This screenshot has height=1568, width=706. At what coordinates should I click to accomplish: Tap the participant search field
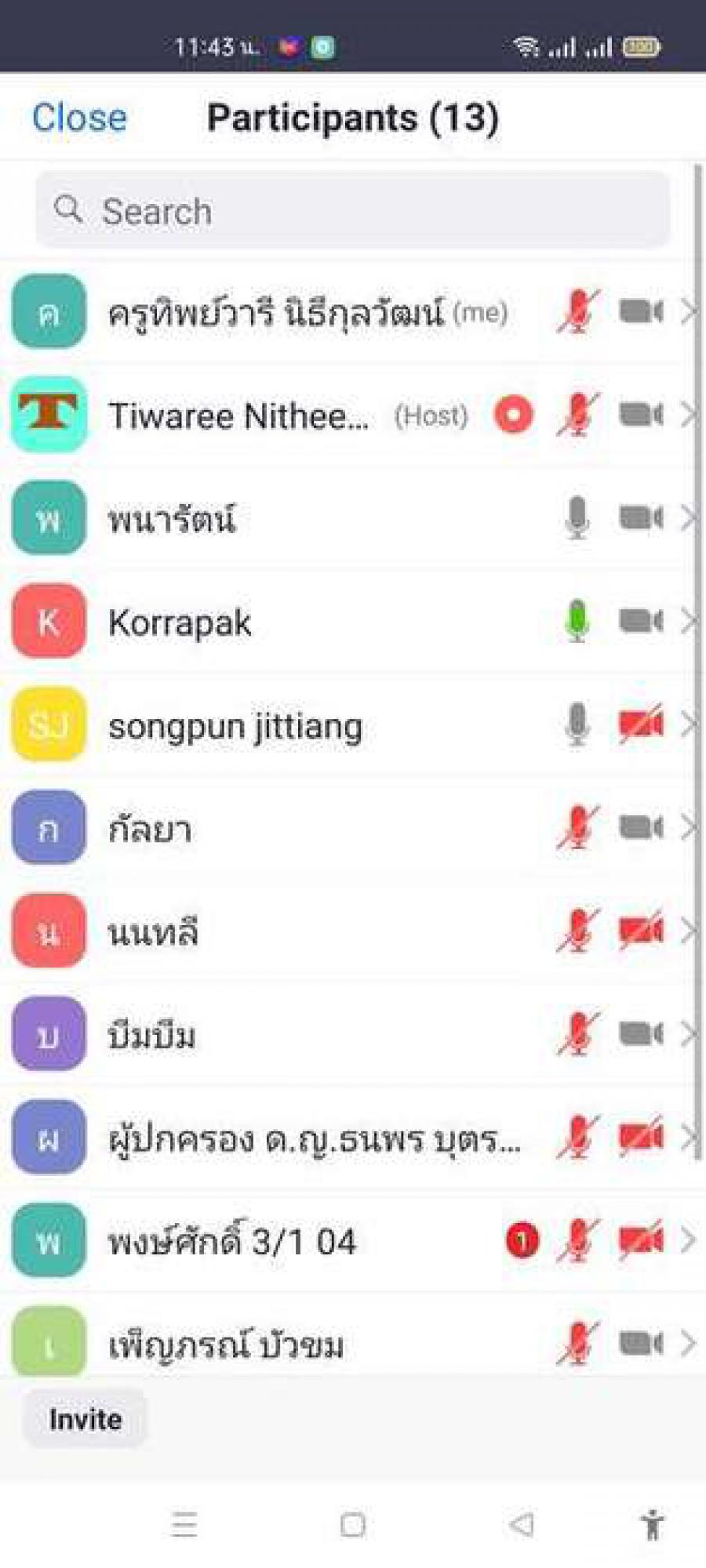[x=353, y=210]
